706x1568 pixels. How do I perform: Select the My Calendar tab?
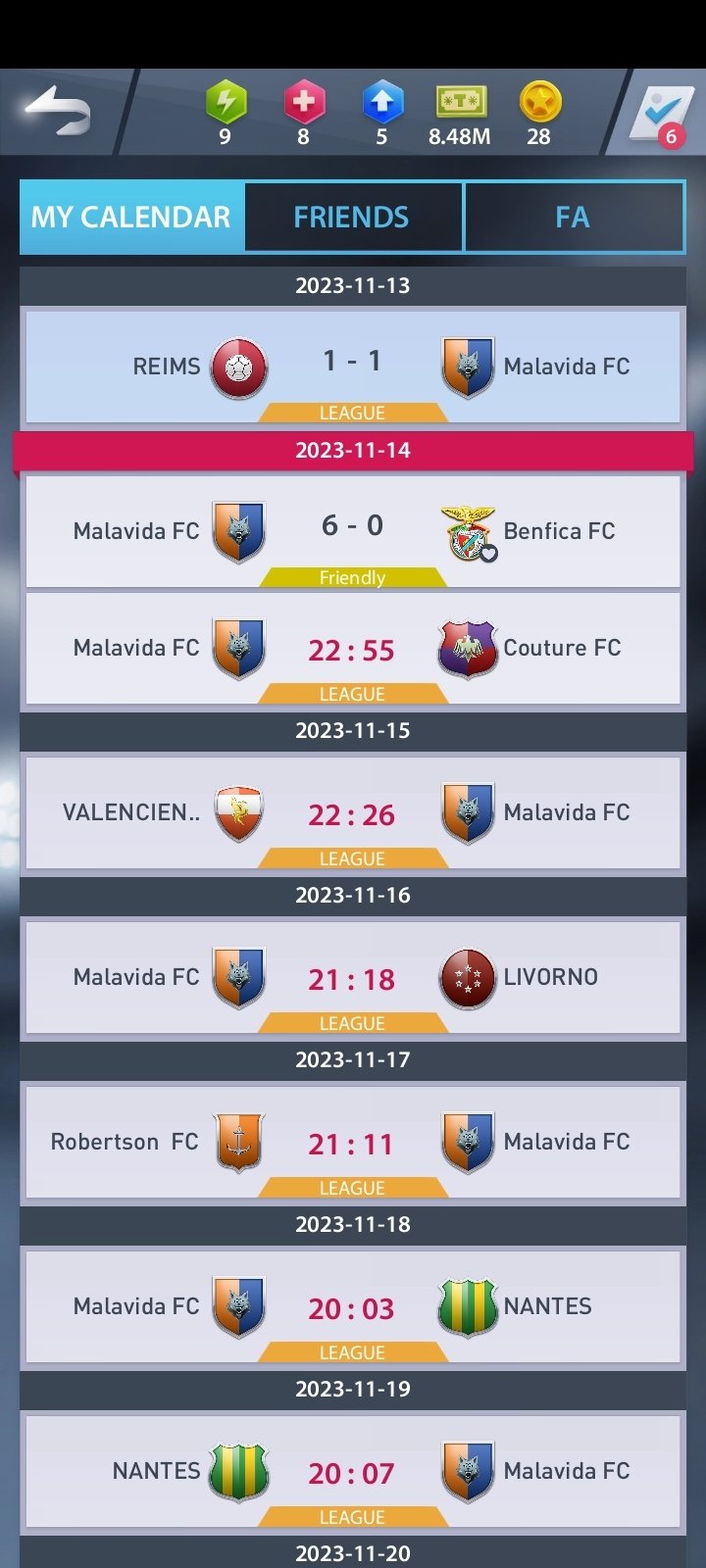click(x=131, y=217)
